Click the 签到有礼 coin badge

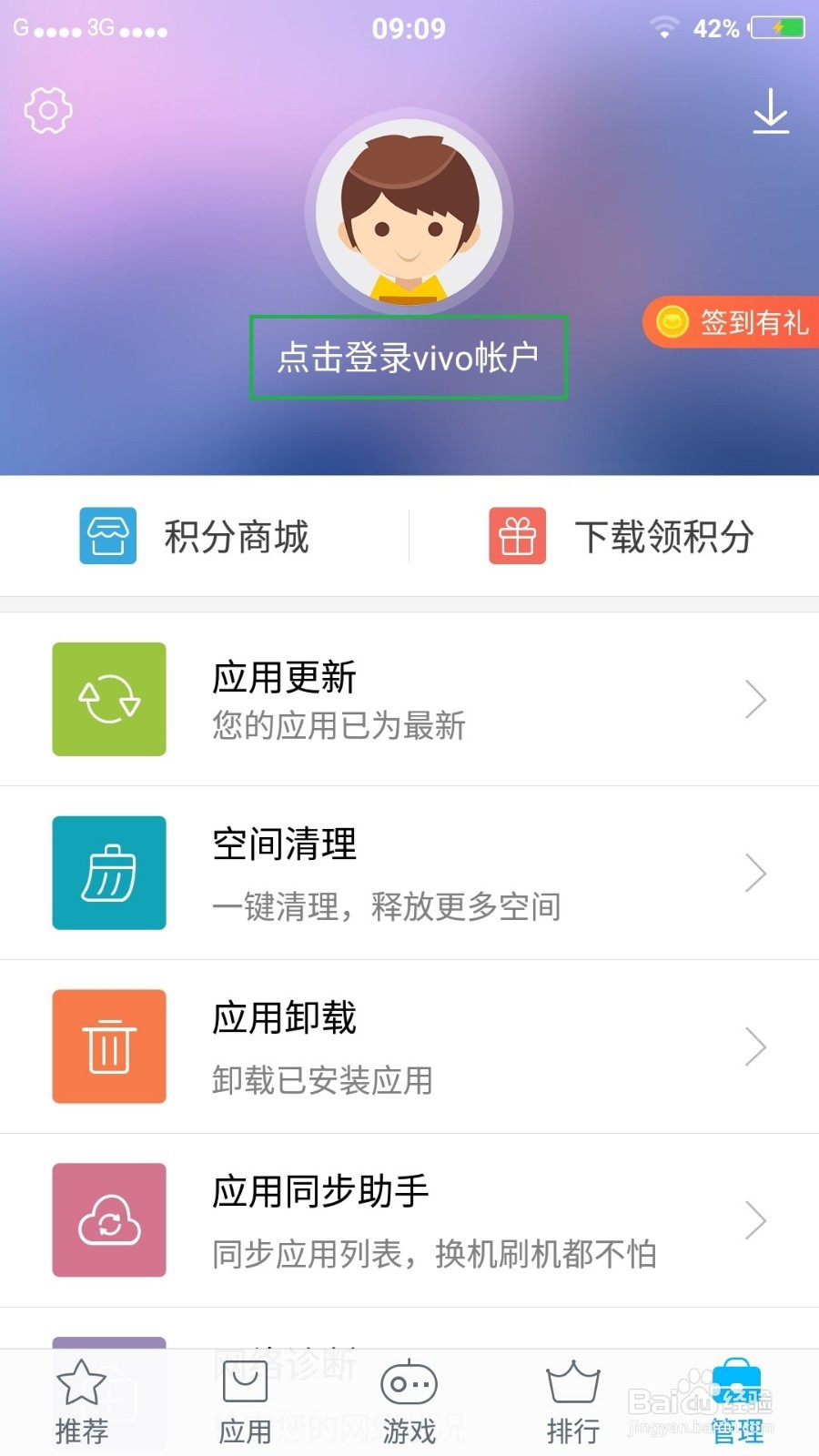tap(671, 322)
